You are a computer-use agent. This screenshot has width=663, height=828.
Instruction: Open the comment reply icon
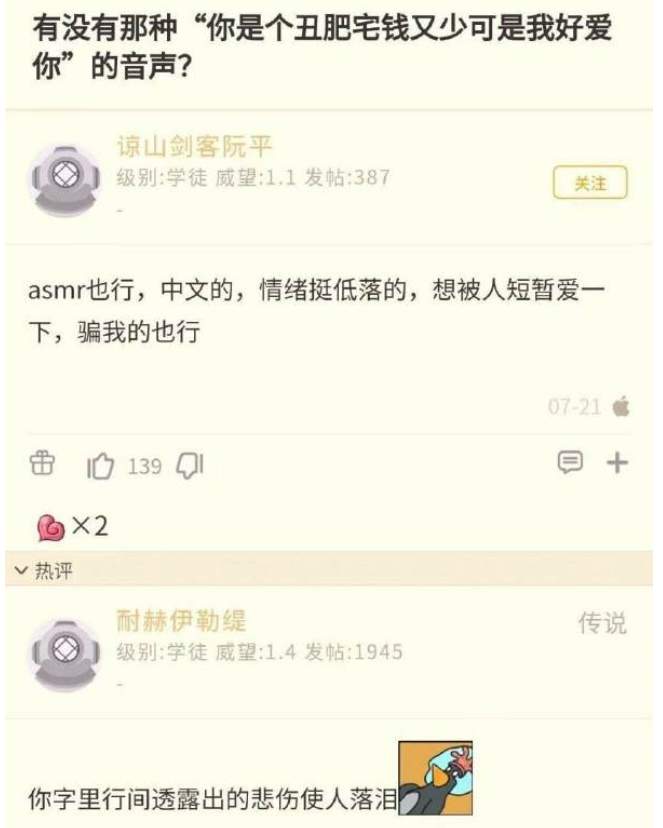[x=570, y=462]
